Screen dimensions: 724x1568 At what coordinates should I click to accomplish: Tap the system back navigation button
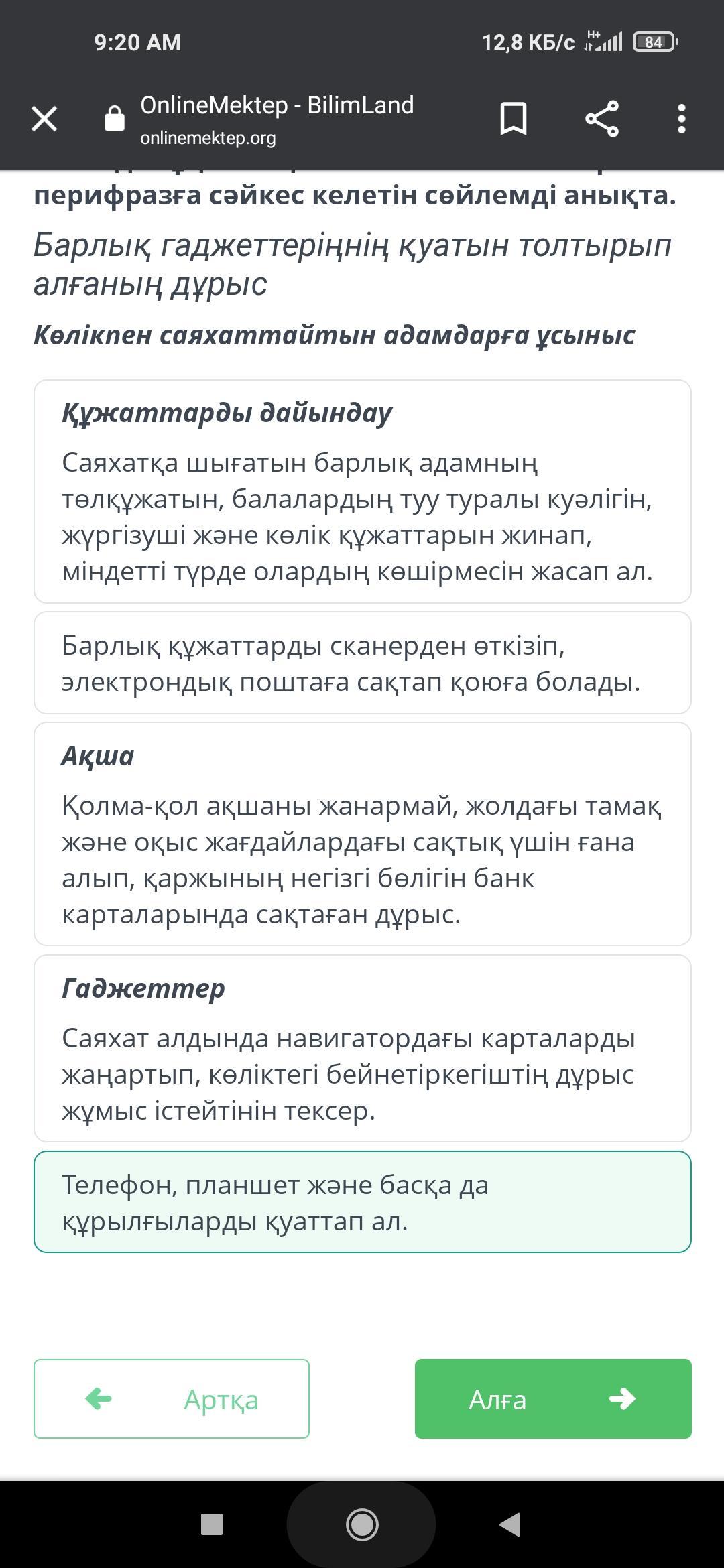coord(511,1524)
